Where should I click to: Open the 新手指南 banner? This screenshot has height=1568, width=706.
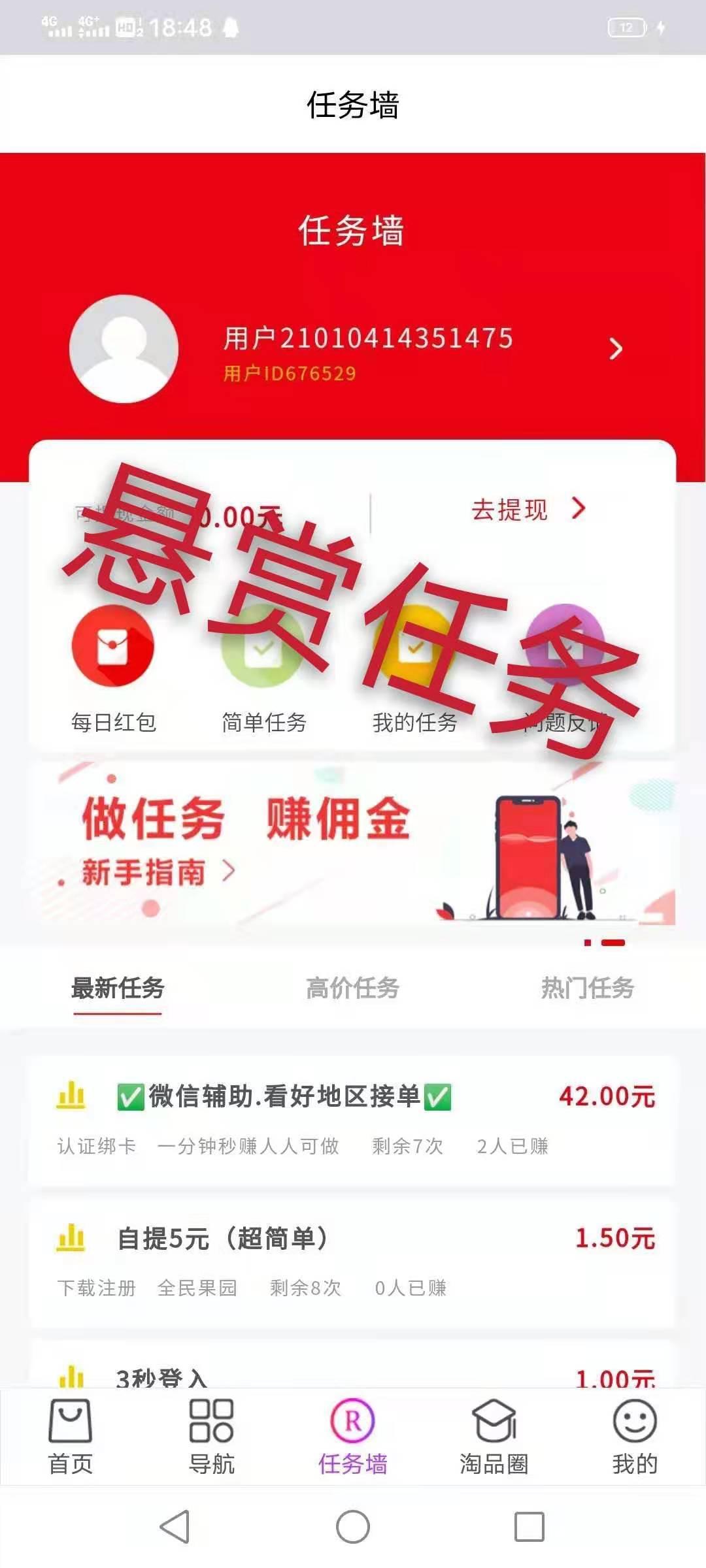coord(157,872)
